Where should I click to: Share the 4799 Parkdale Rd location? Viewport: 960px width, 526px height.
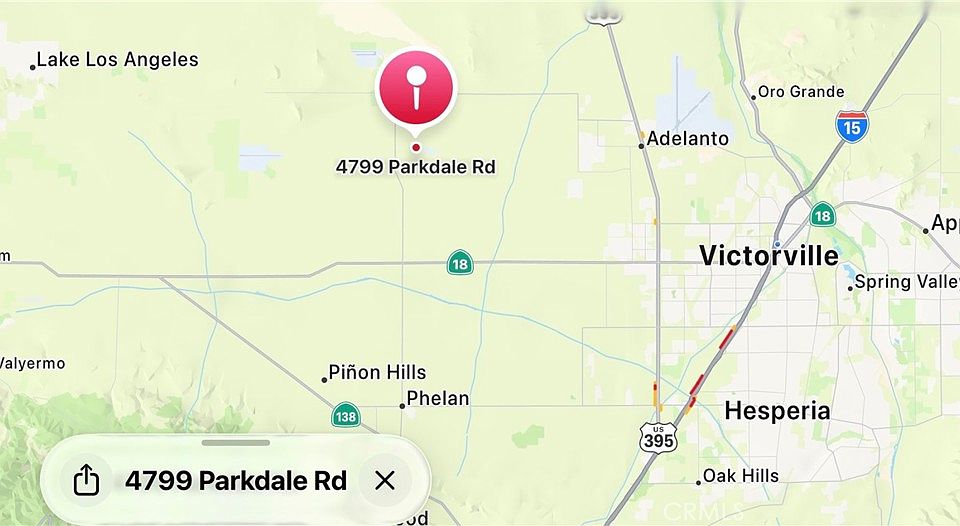point(87,481)
